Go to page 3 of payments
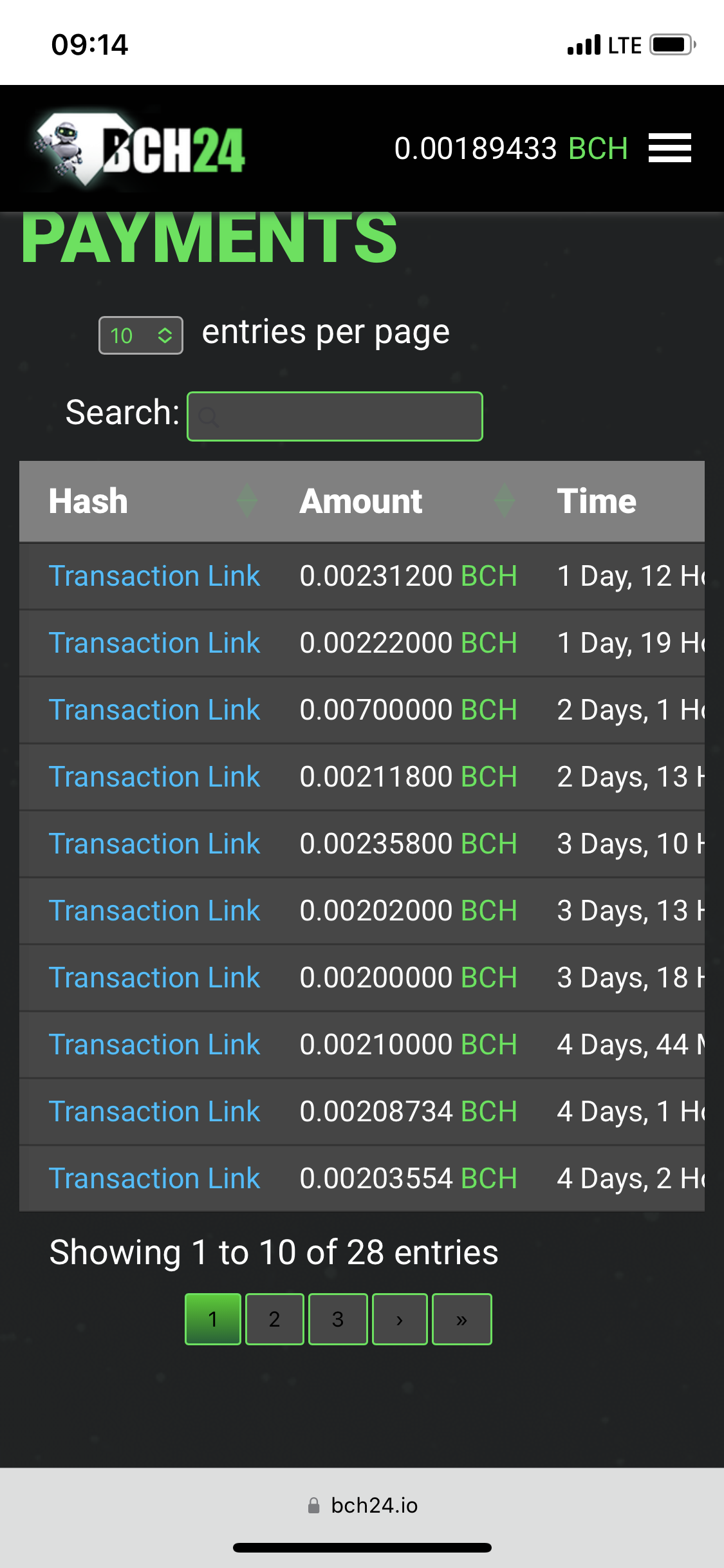 point(338,1320)
